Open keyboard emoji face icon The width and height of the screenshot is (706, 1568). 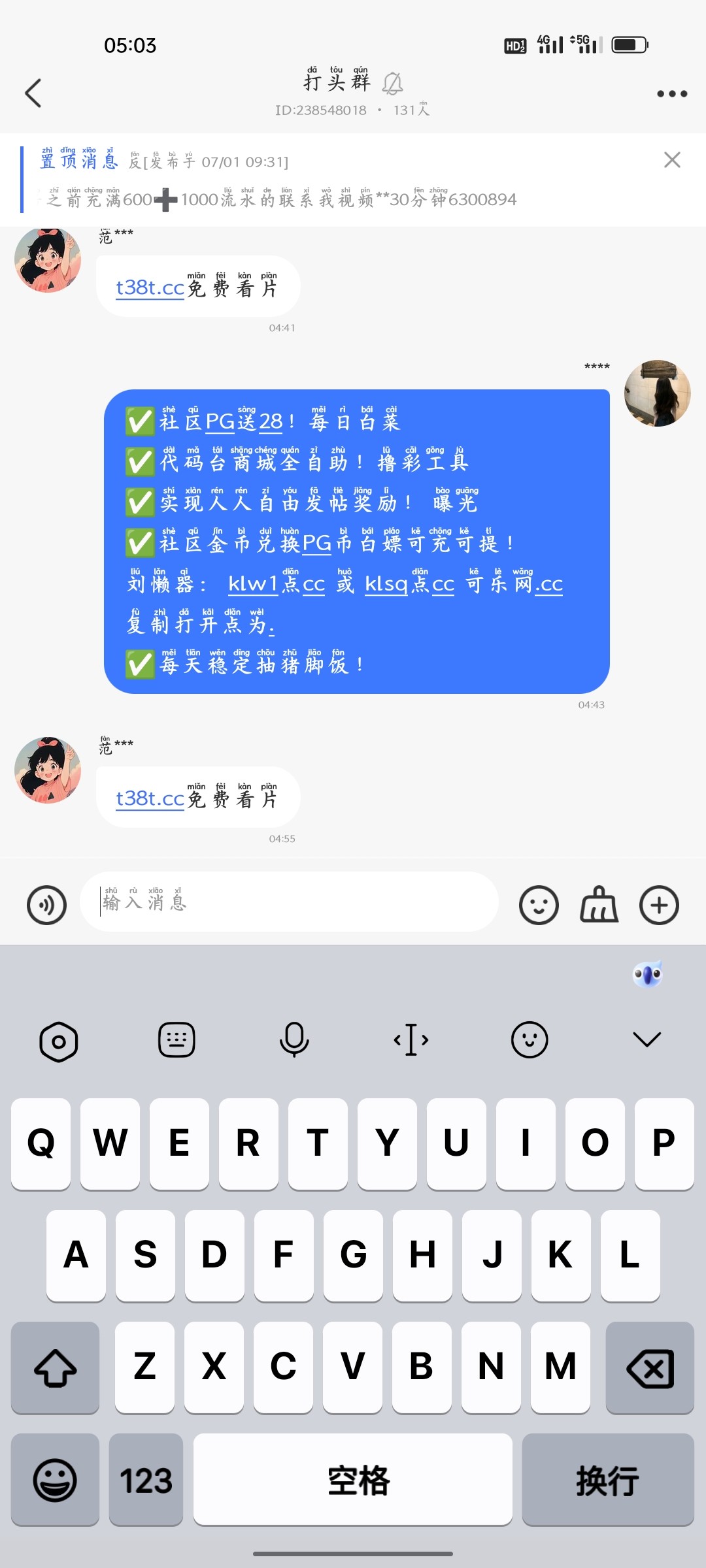529,1040
